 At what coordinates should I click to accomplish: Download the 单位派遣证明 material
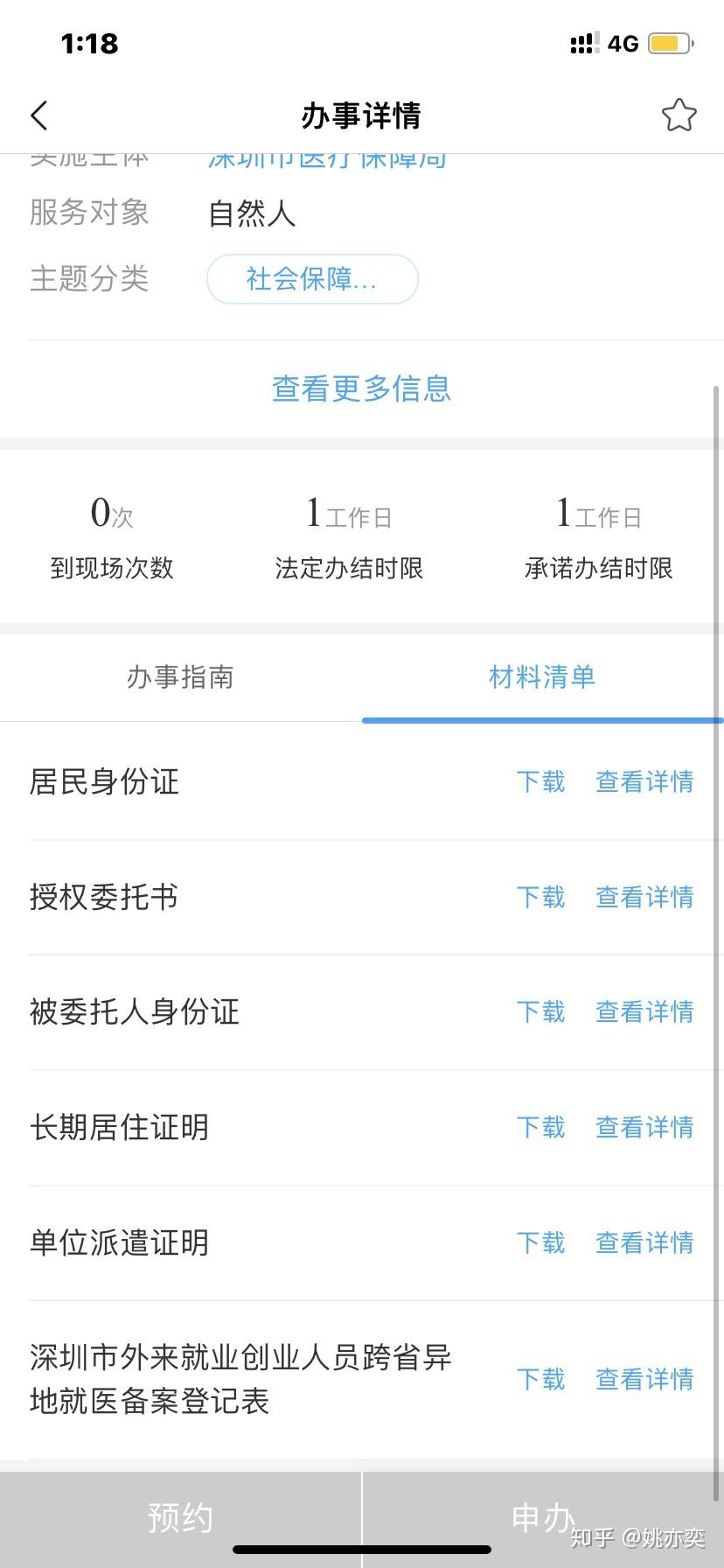(x=540, y=1242)
